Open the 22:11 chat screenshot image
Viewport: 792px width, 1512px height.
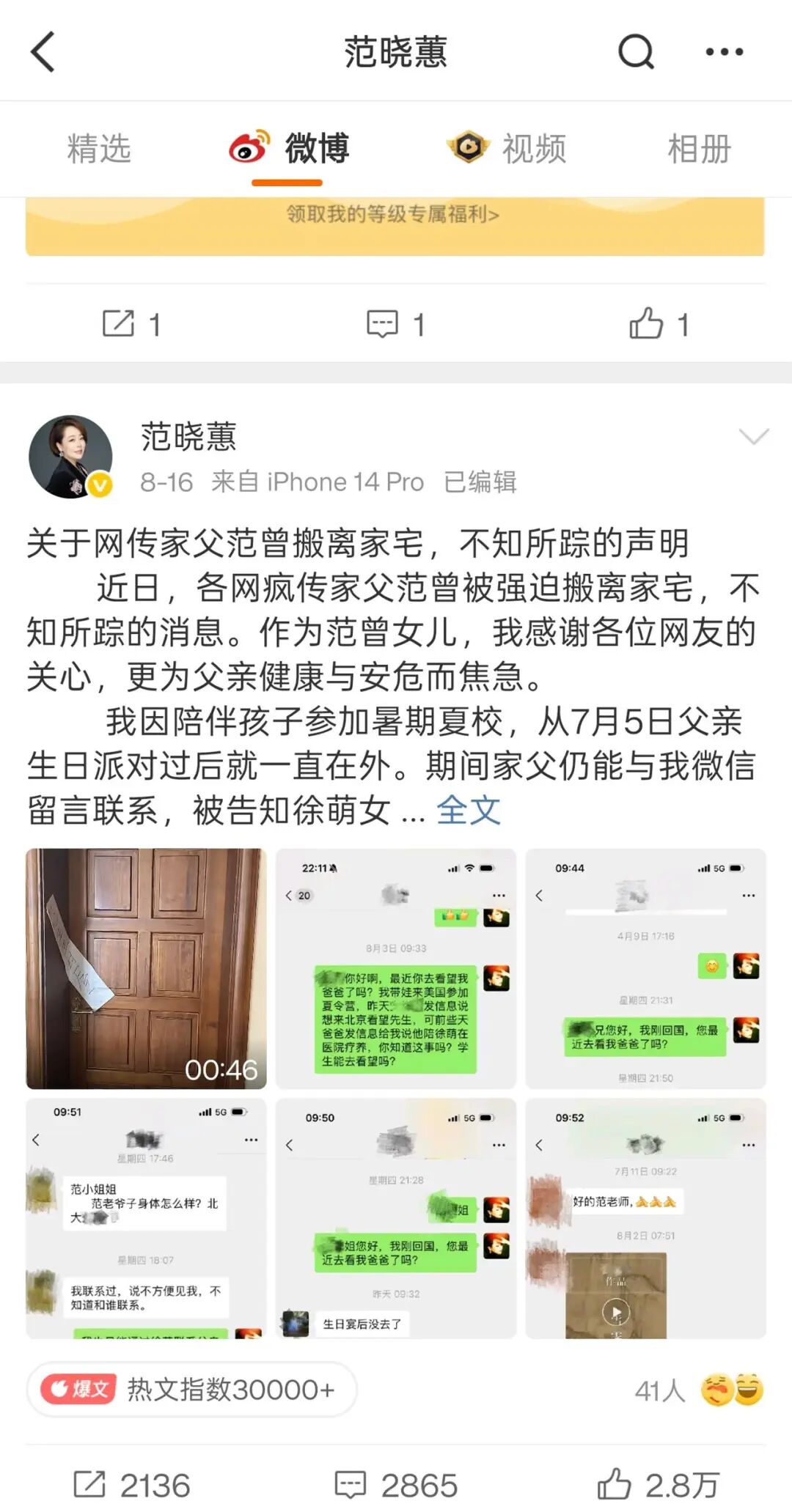click(396, 968)
